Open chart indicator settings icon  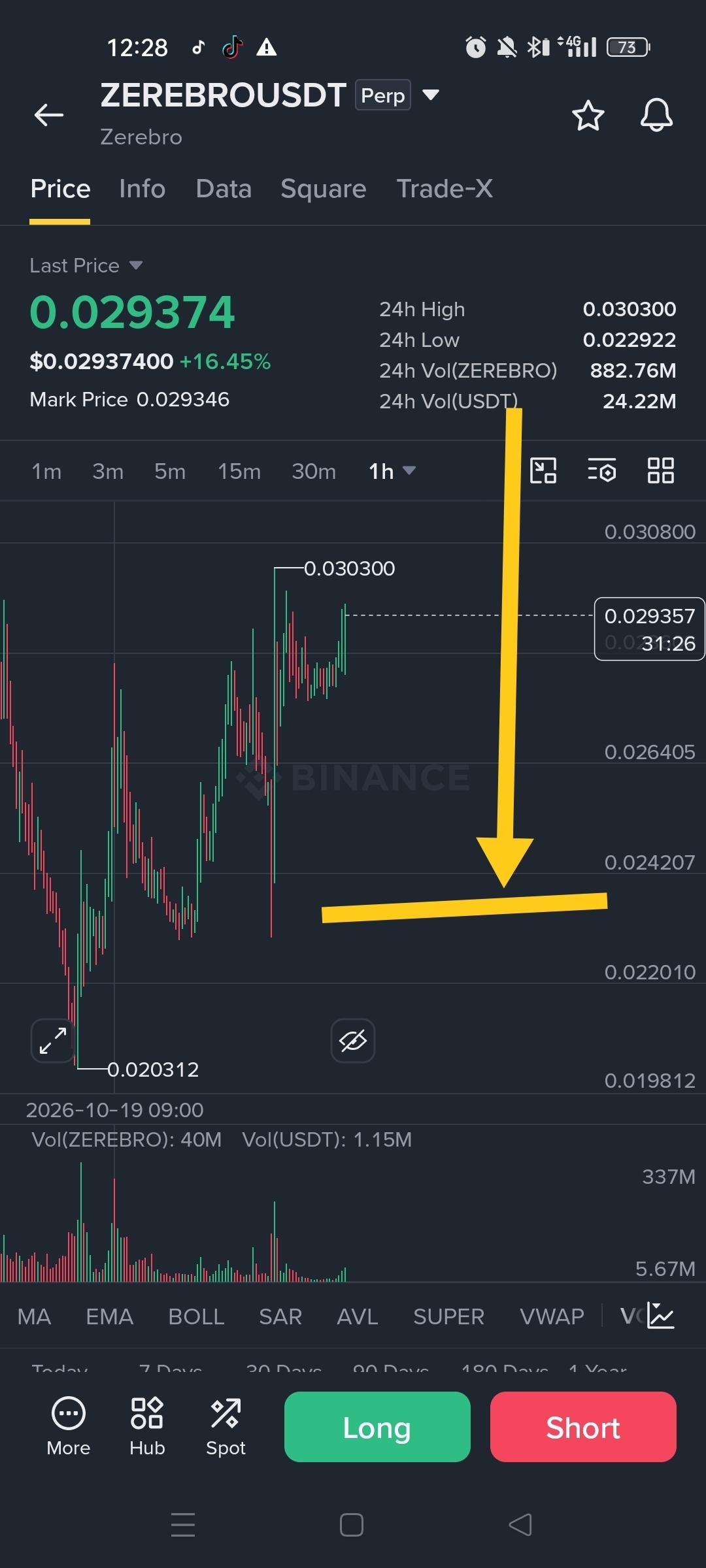coord(601,470)
